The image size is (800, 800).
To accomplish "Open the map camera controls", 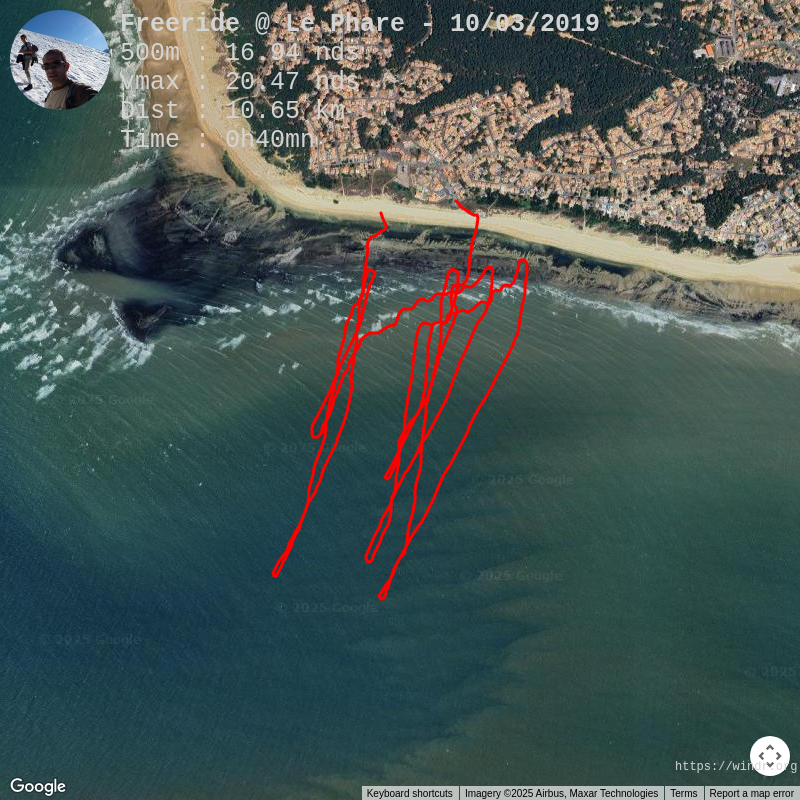I will [769, 756].
